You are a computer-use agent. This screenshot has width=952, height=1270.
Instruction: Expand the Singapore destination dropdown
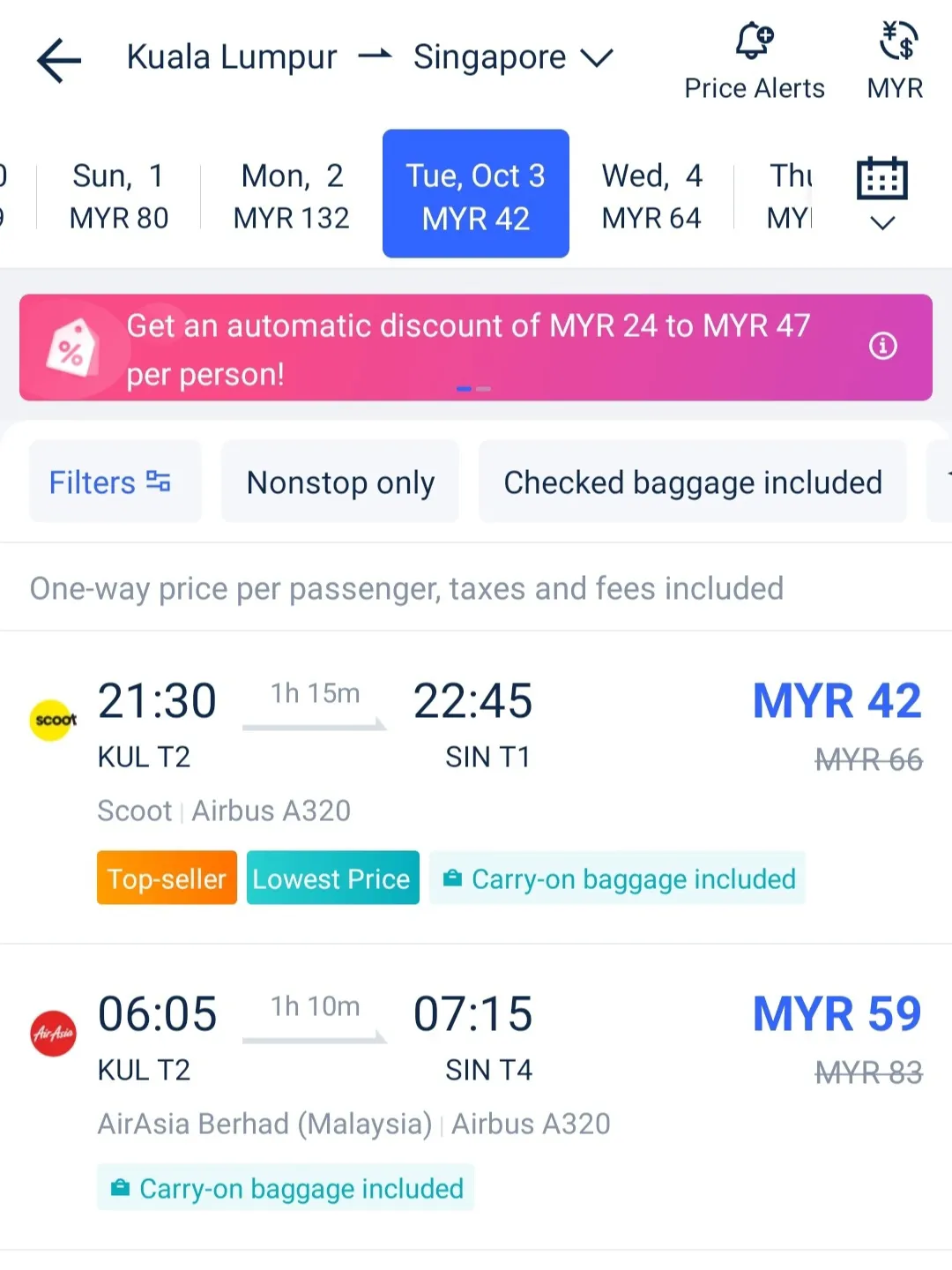click(x=596, y=57)
